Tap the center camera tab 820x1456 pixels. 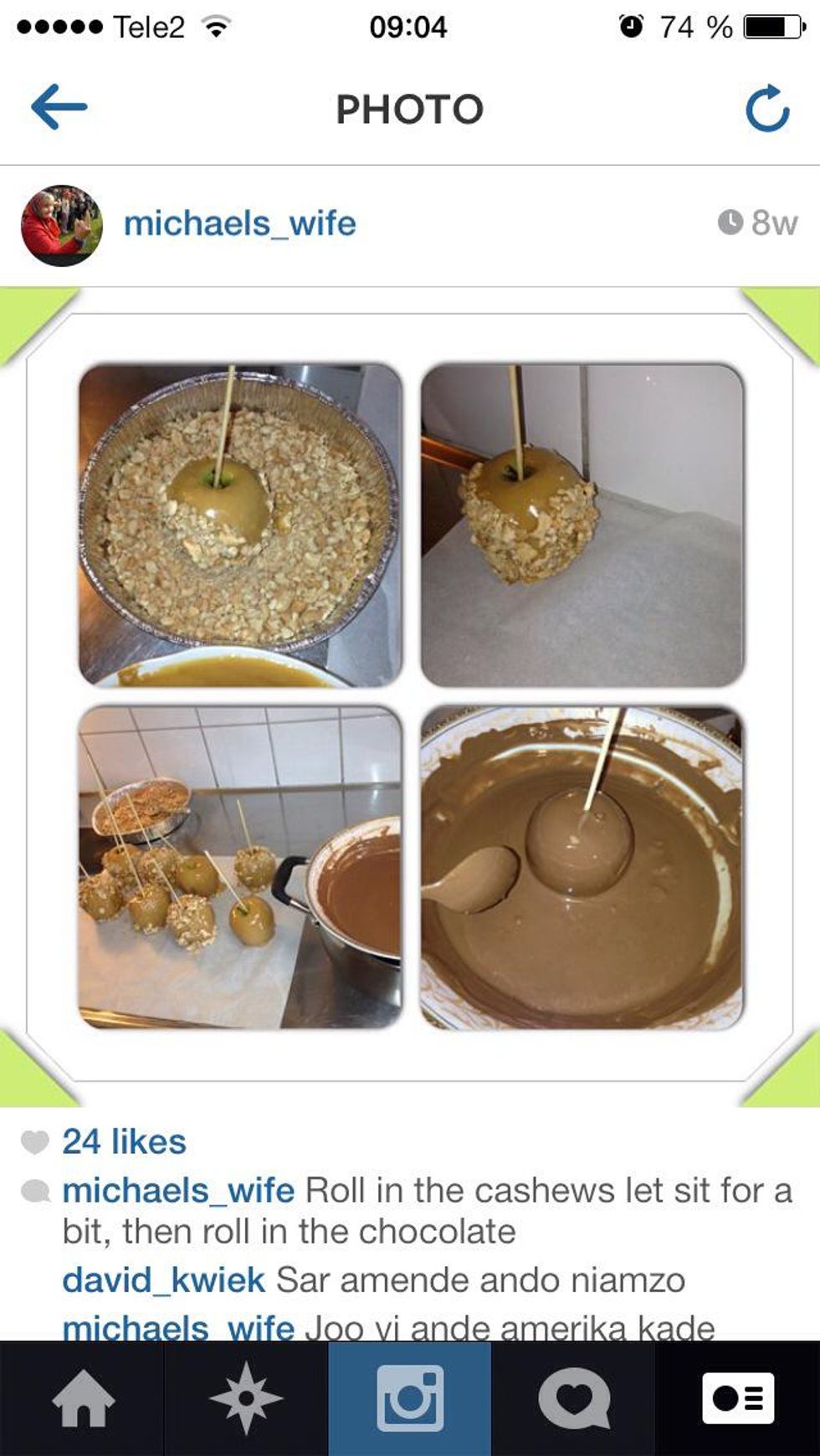(x=410, y=1399)
